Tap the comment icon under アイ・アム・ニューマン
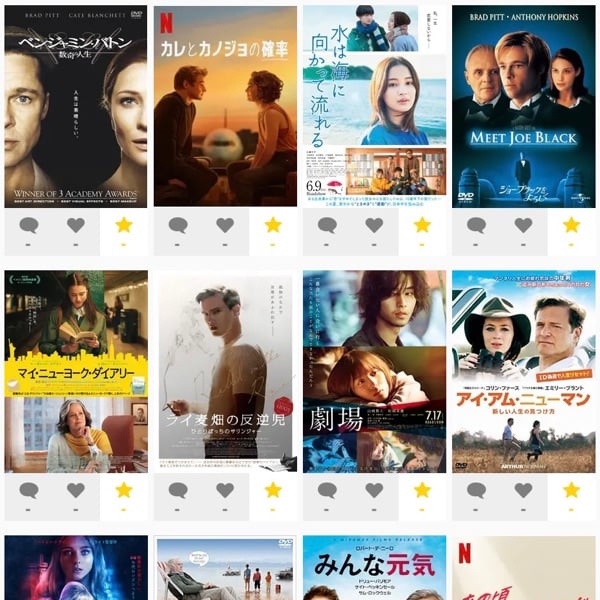 [476, 491]
